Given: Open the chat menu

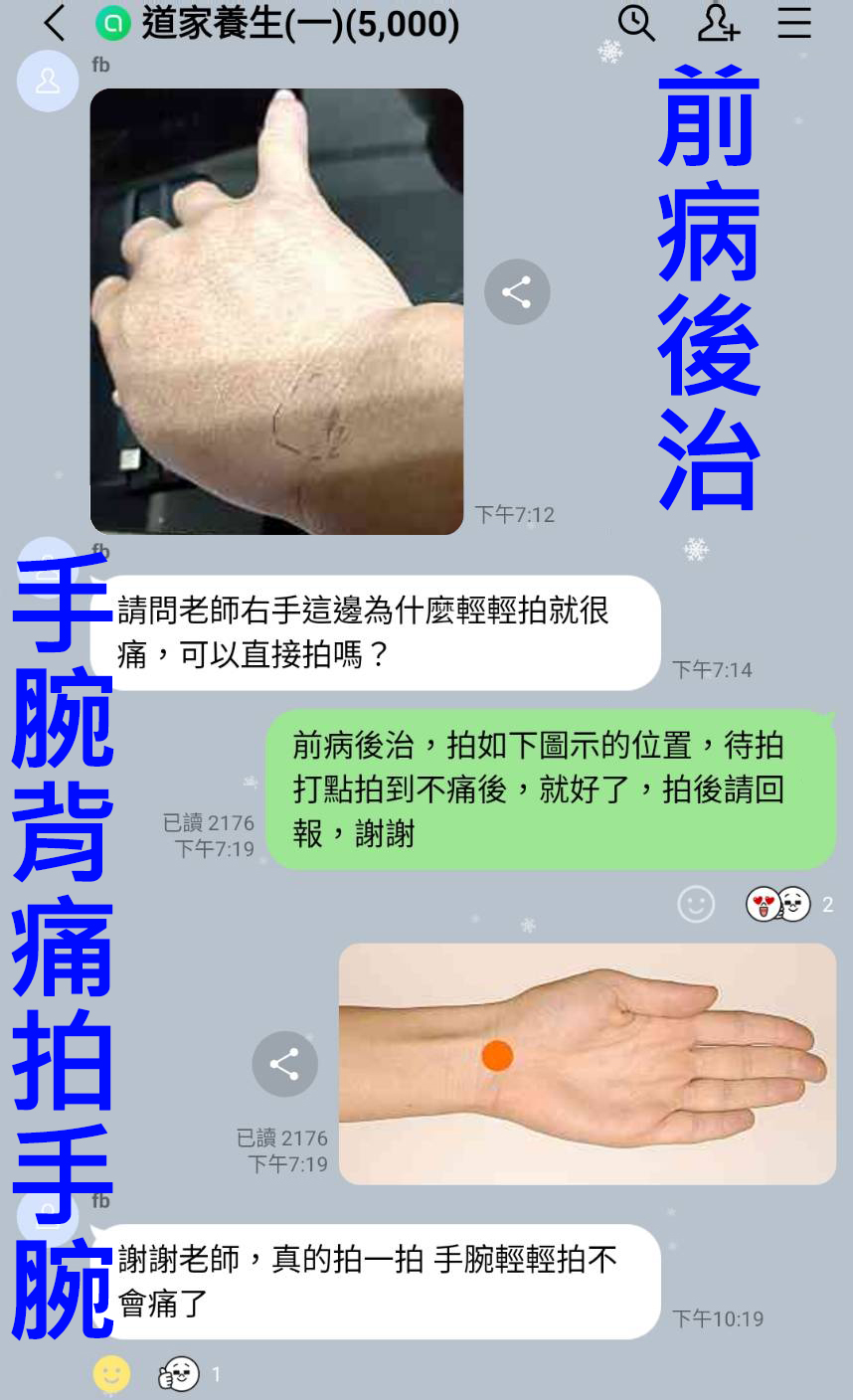Looking at the screenshot, I should 794,23.
